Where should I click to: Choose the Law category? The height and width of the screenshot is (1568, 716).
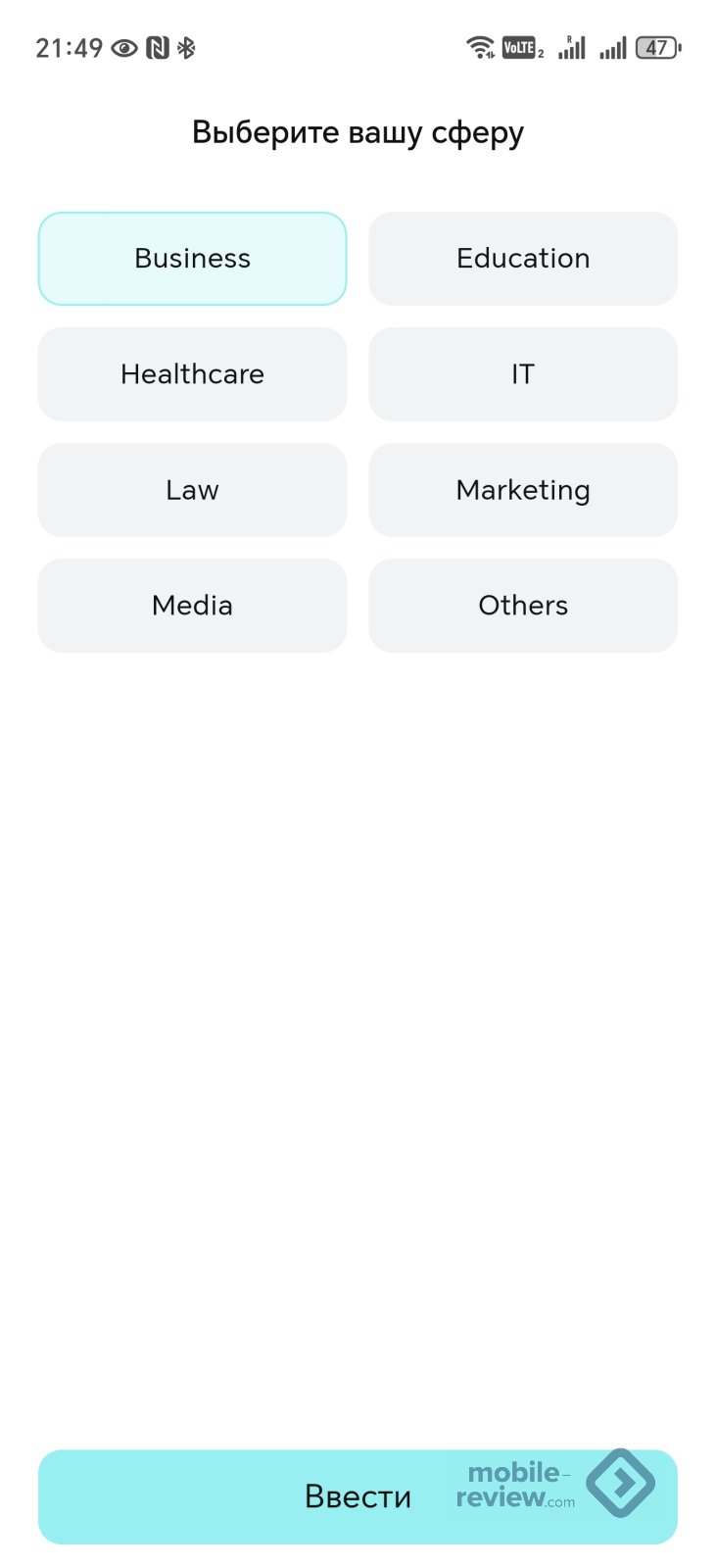click(x=192, y=490)
